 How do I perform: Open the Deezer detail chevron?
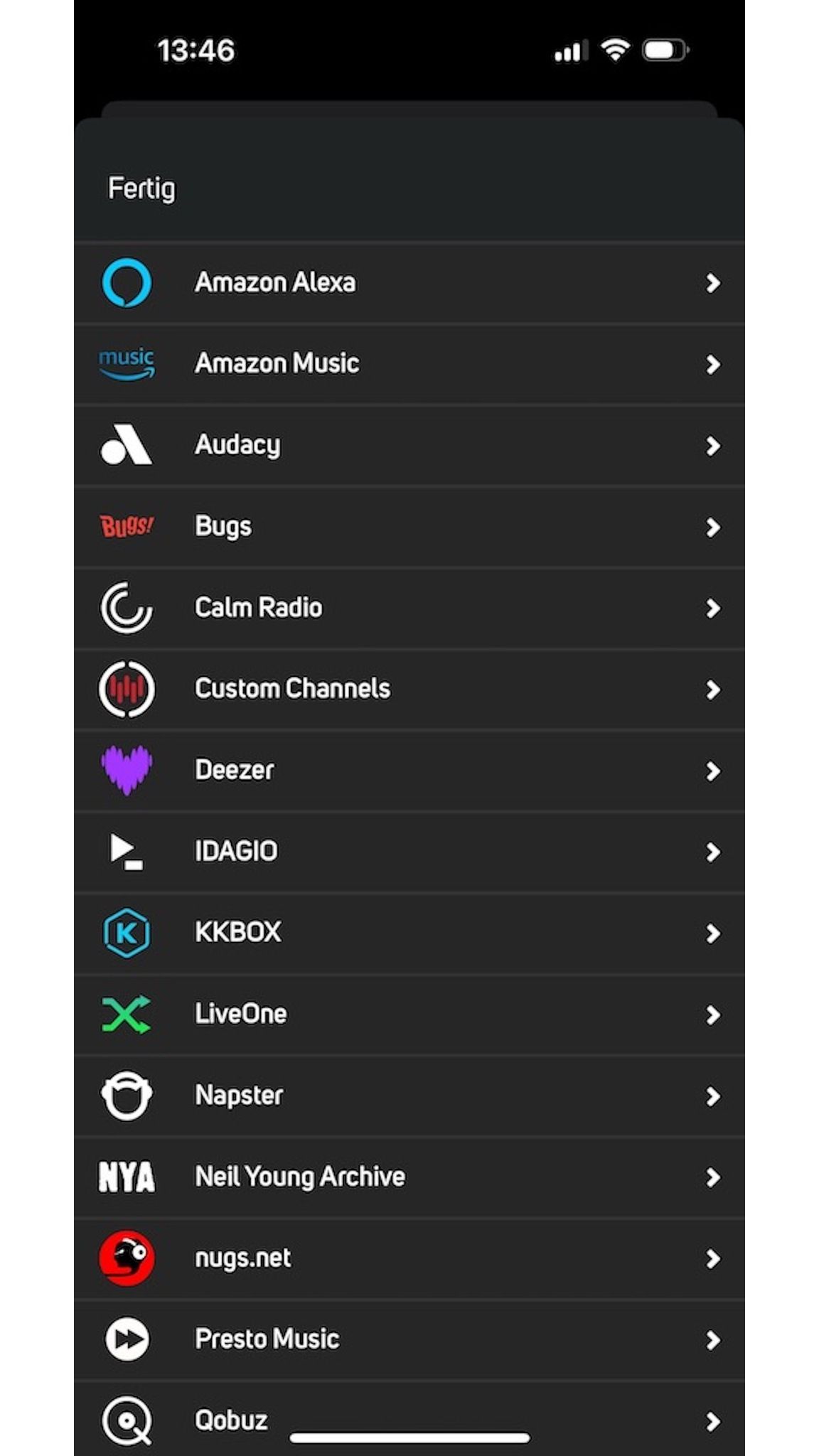(713, 770)
